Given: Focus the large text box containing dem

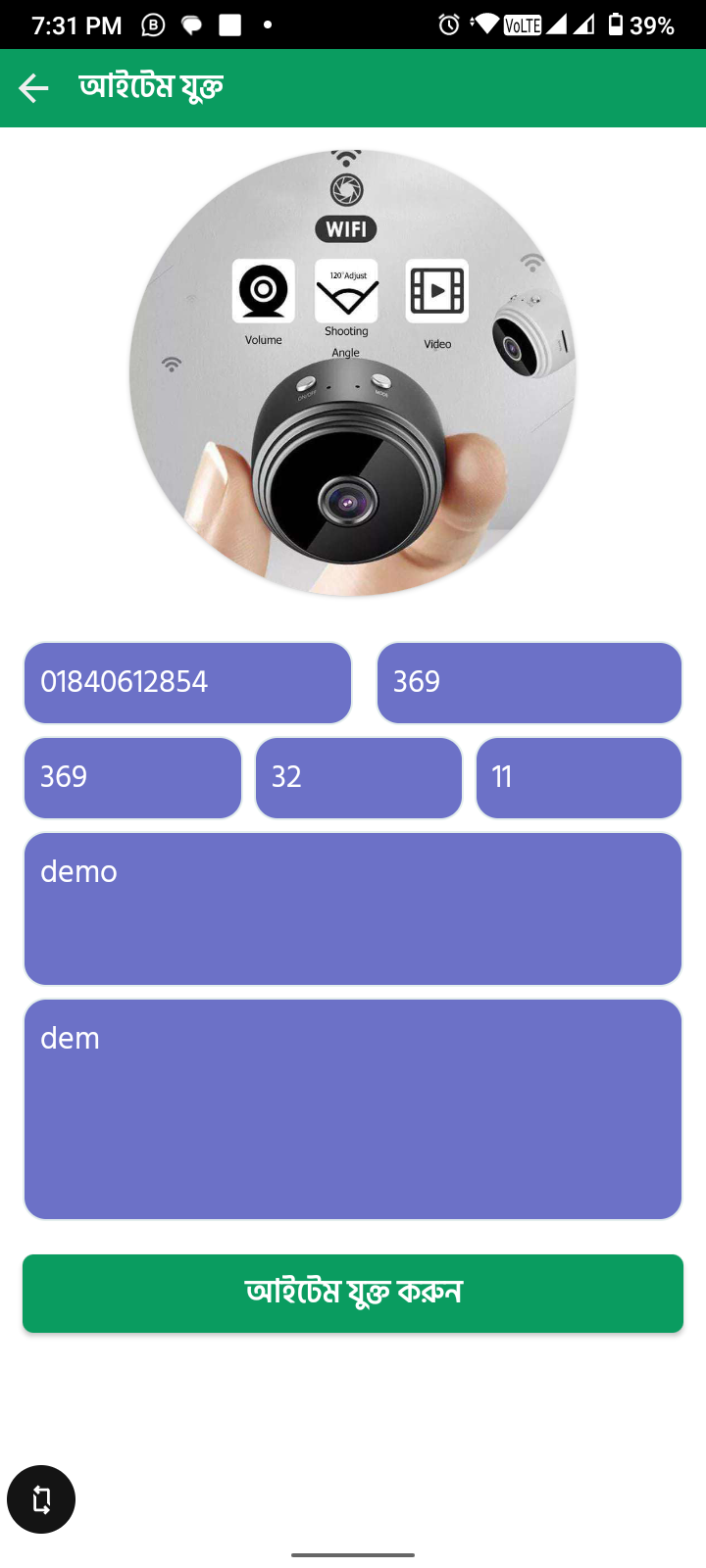Looking at the screenshot, I should (353, 1109).
